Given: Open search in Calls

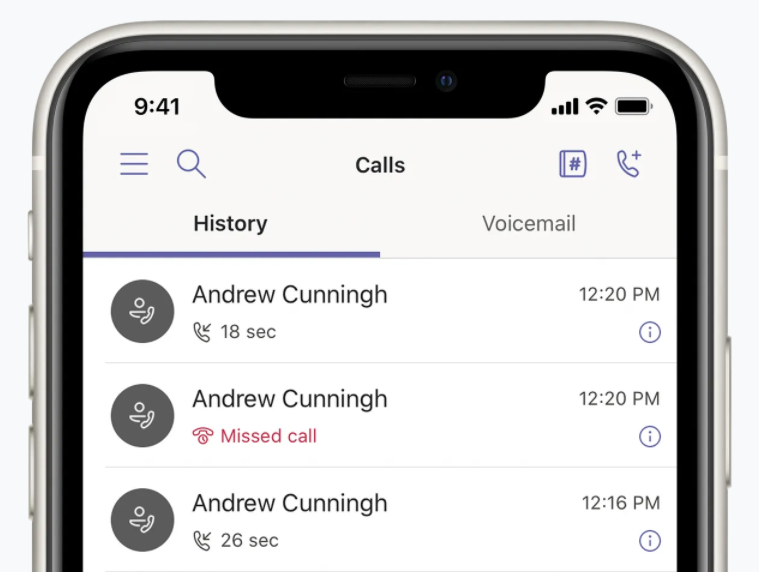Looking at the screenshot, I should coord(191,164).
